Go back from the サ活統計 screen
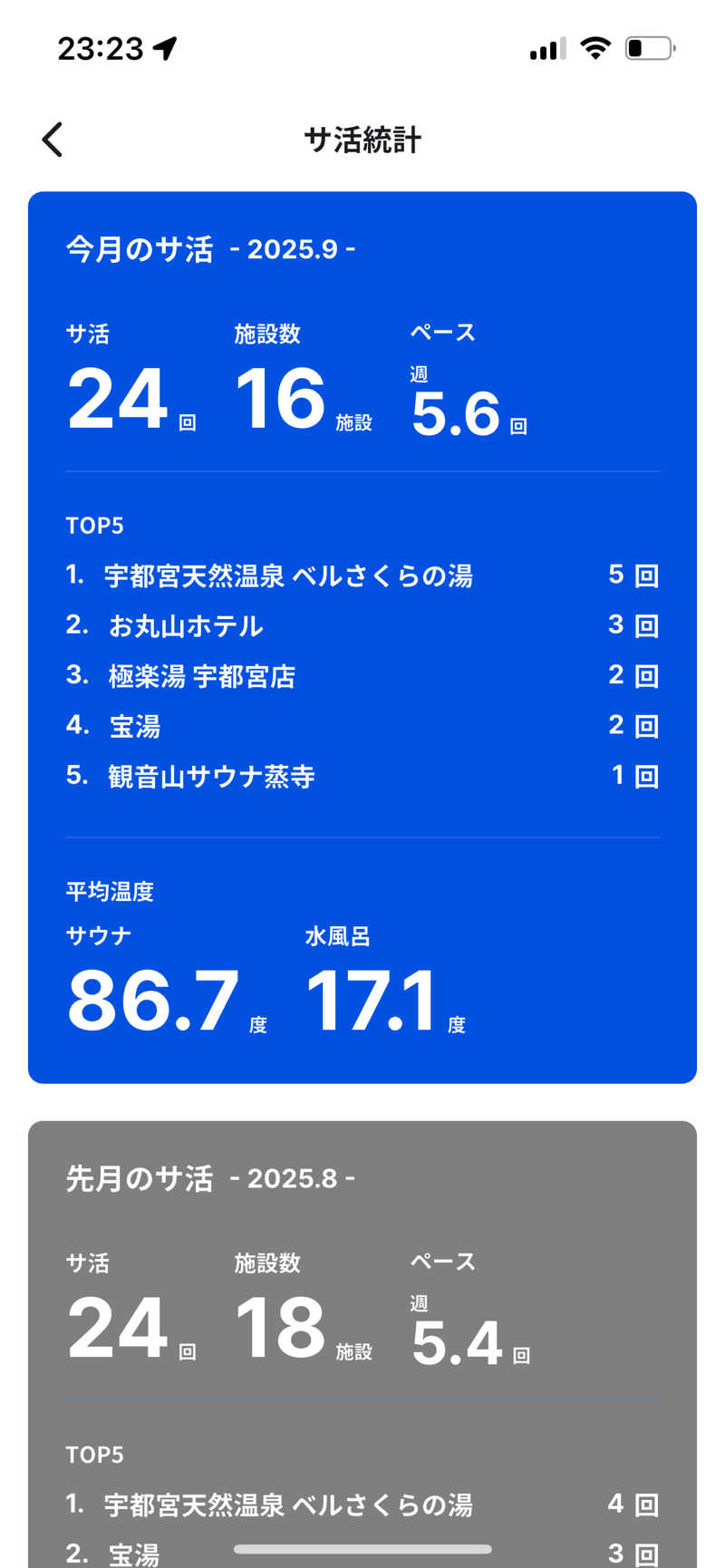 click(53, 140)
